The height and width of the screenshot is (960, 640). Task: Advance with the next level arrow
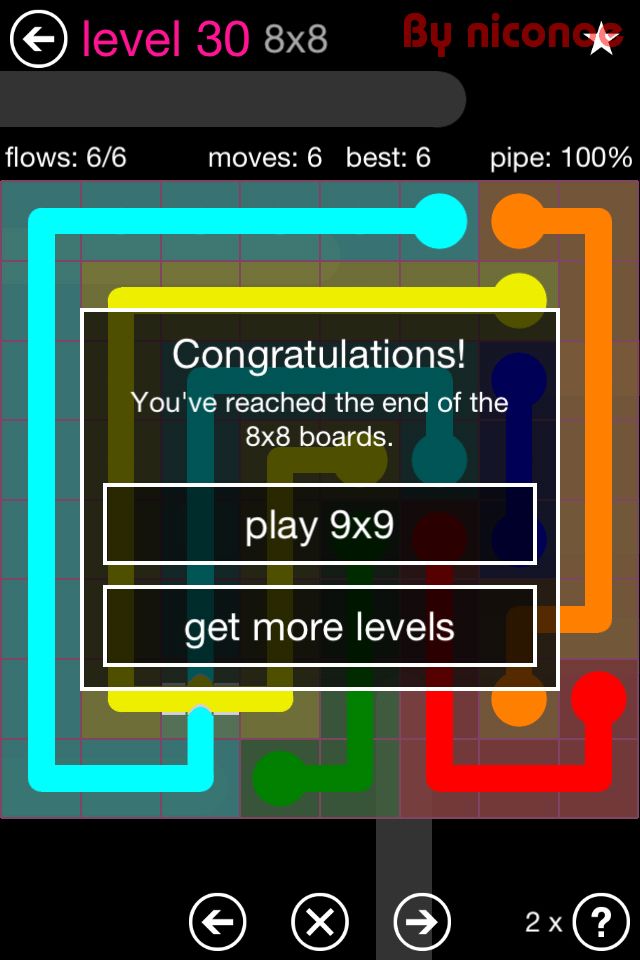(x=422, y=921)
